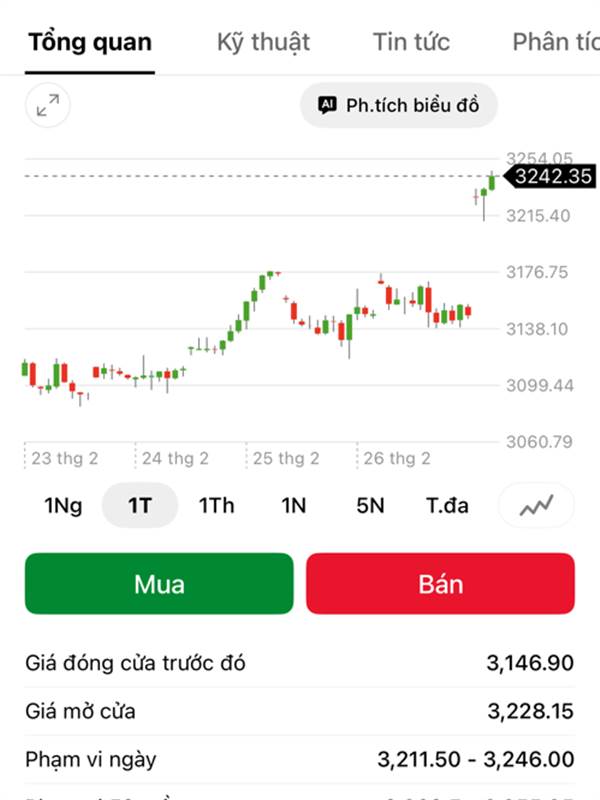
Task: Tap the red Bán sell button
Action: click(440, 583)
